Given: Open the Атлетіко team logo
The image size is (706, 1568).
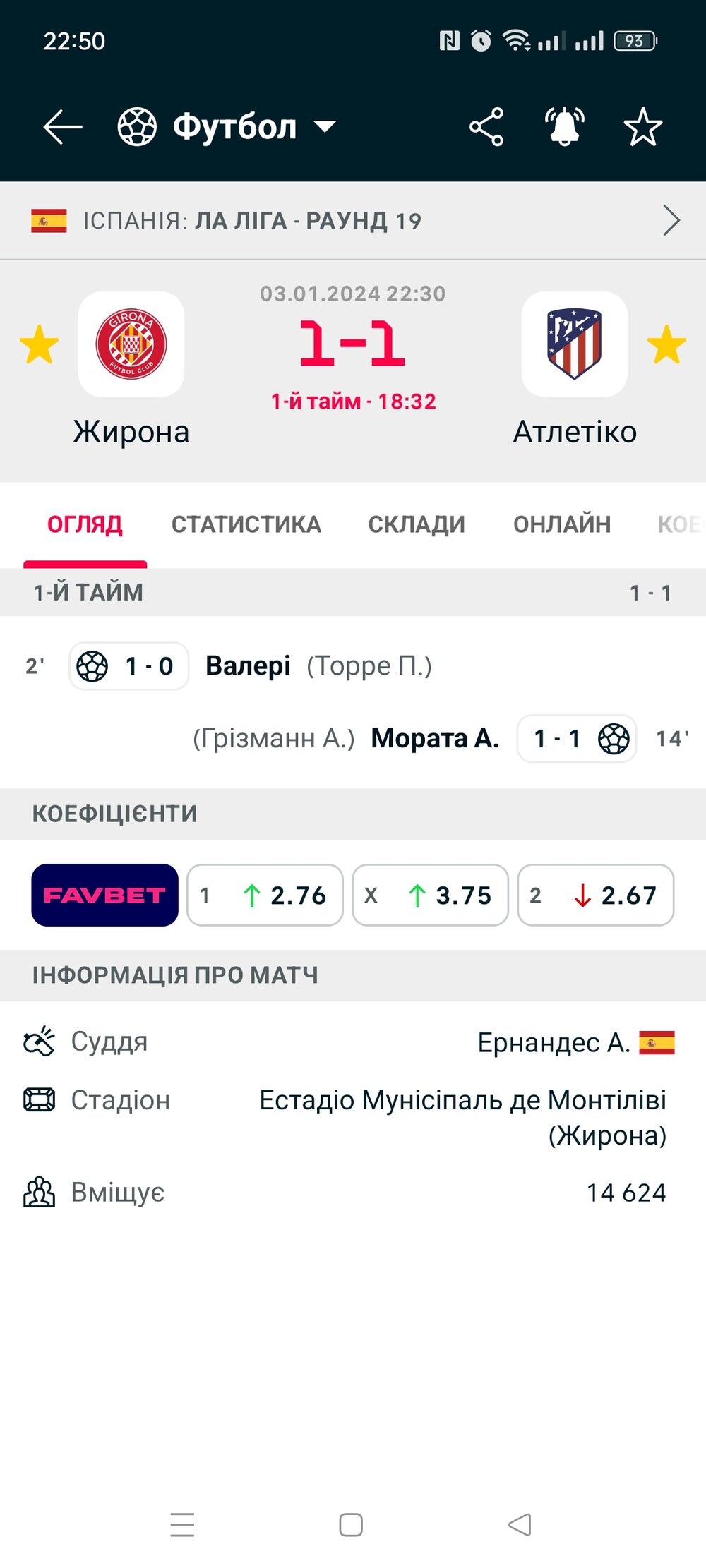Looking at the screenshot, I should [x=575, y=344].
